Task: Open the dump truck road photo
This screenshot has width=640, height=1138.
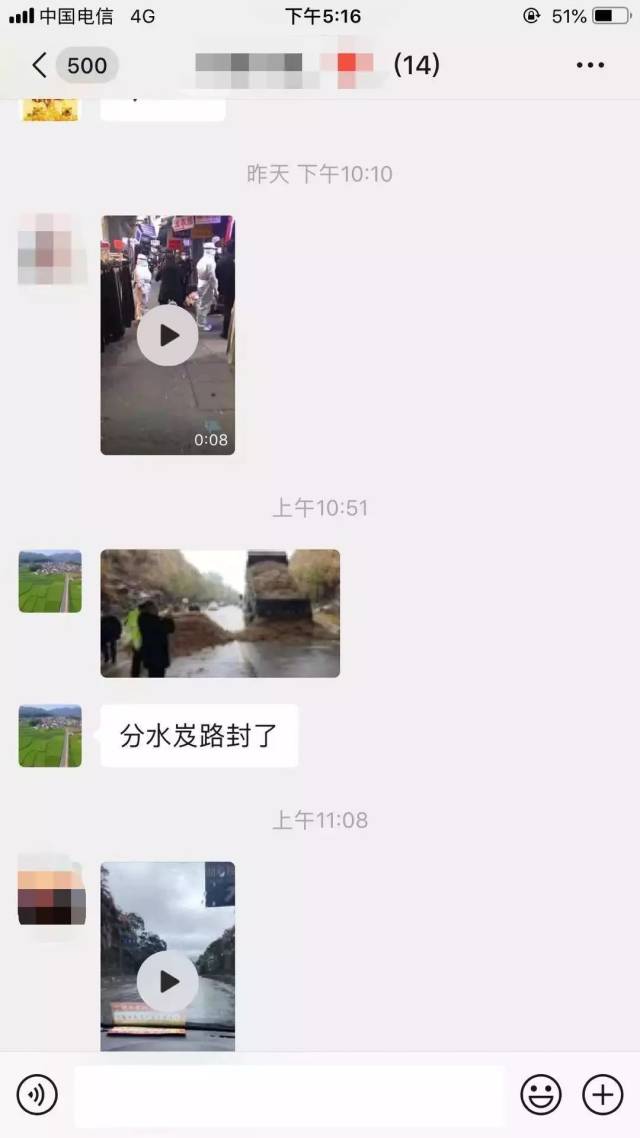Action: click(x=220, y=613)
